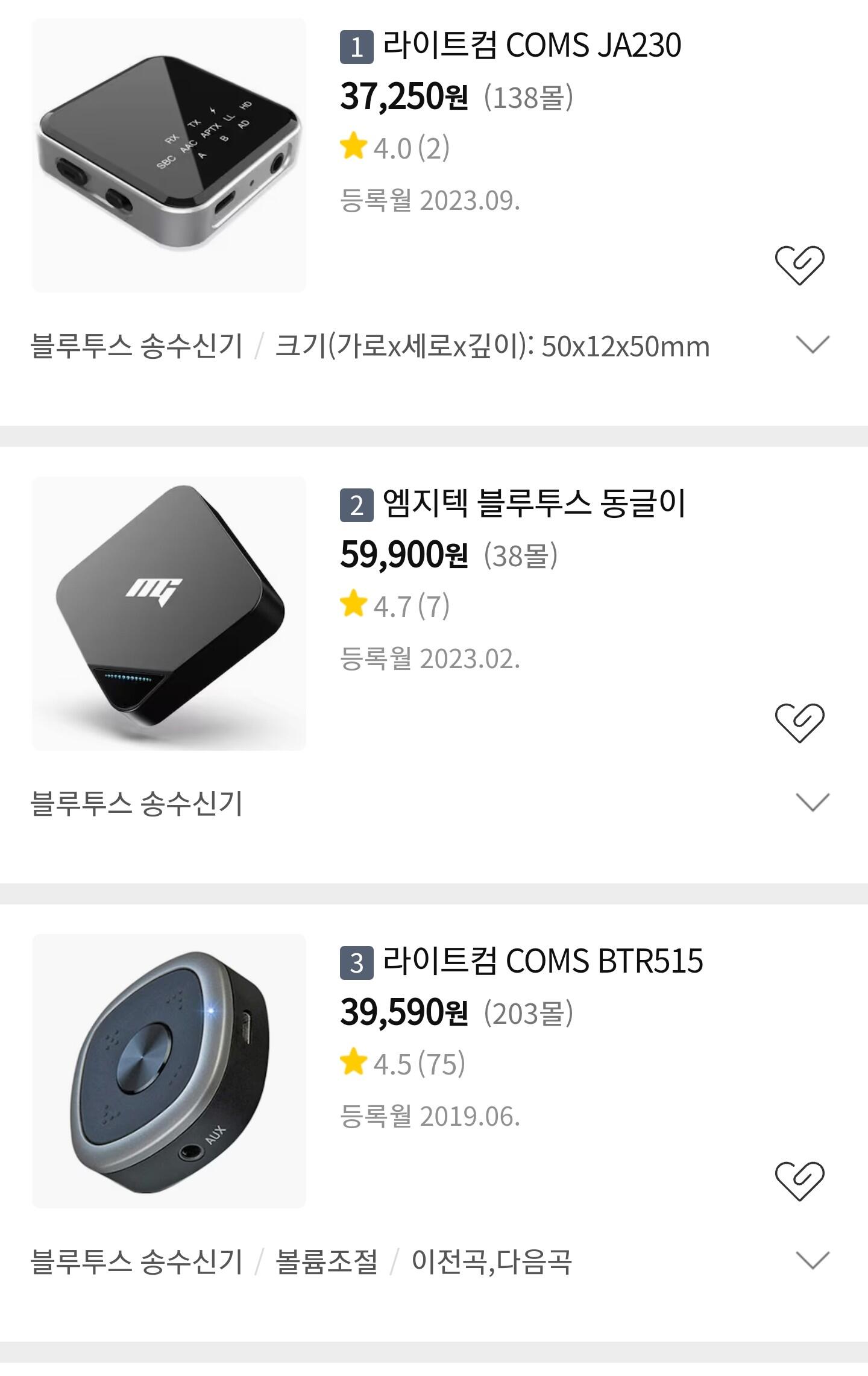Open the 라이트컴 COMS BTR515 product image
Image resolution: width=868 pixels, height=1376 pixels.
coord(169,1071)
